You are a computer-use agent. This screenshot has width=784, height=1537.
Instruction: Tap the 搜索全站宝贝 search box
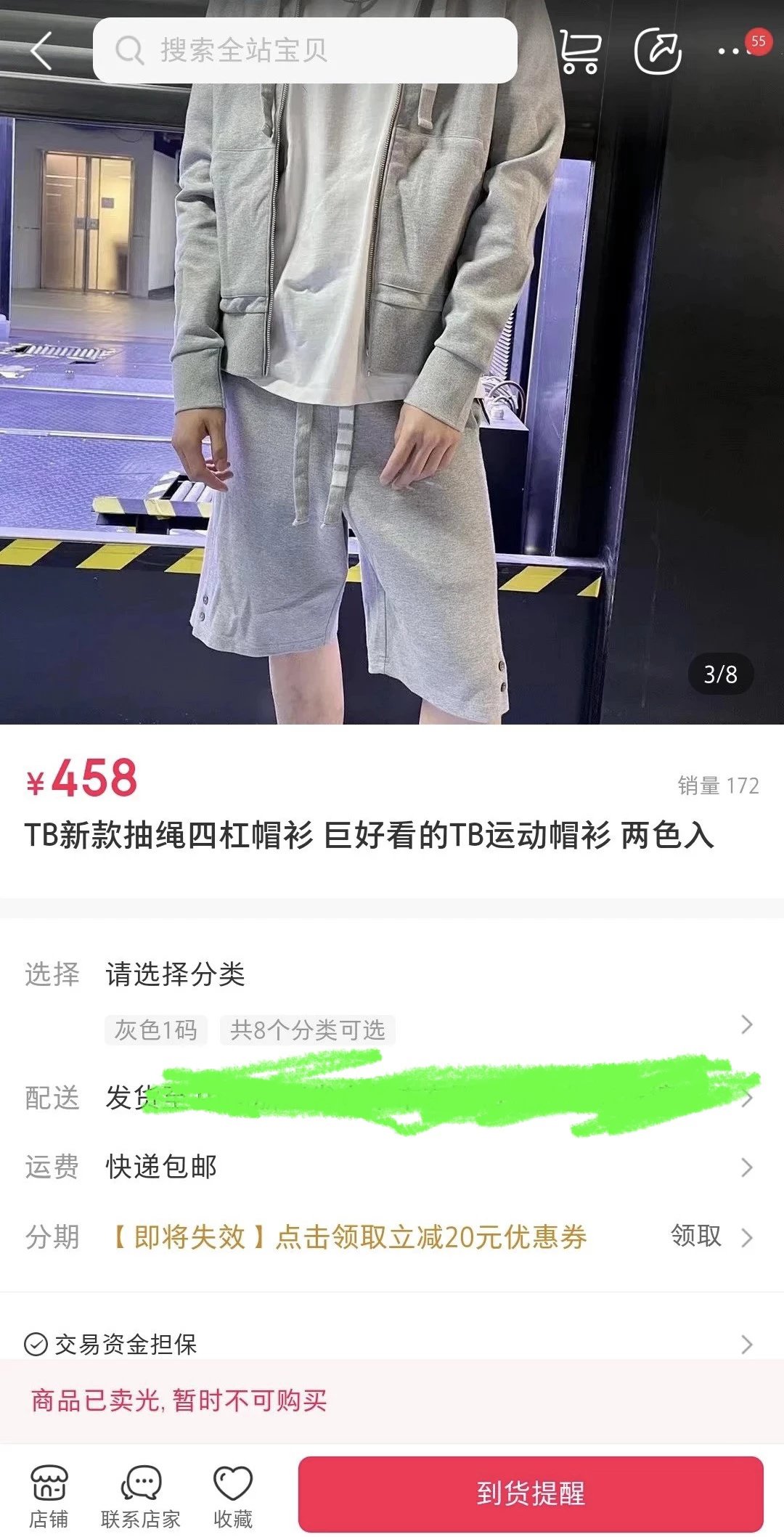pos(305,51)
